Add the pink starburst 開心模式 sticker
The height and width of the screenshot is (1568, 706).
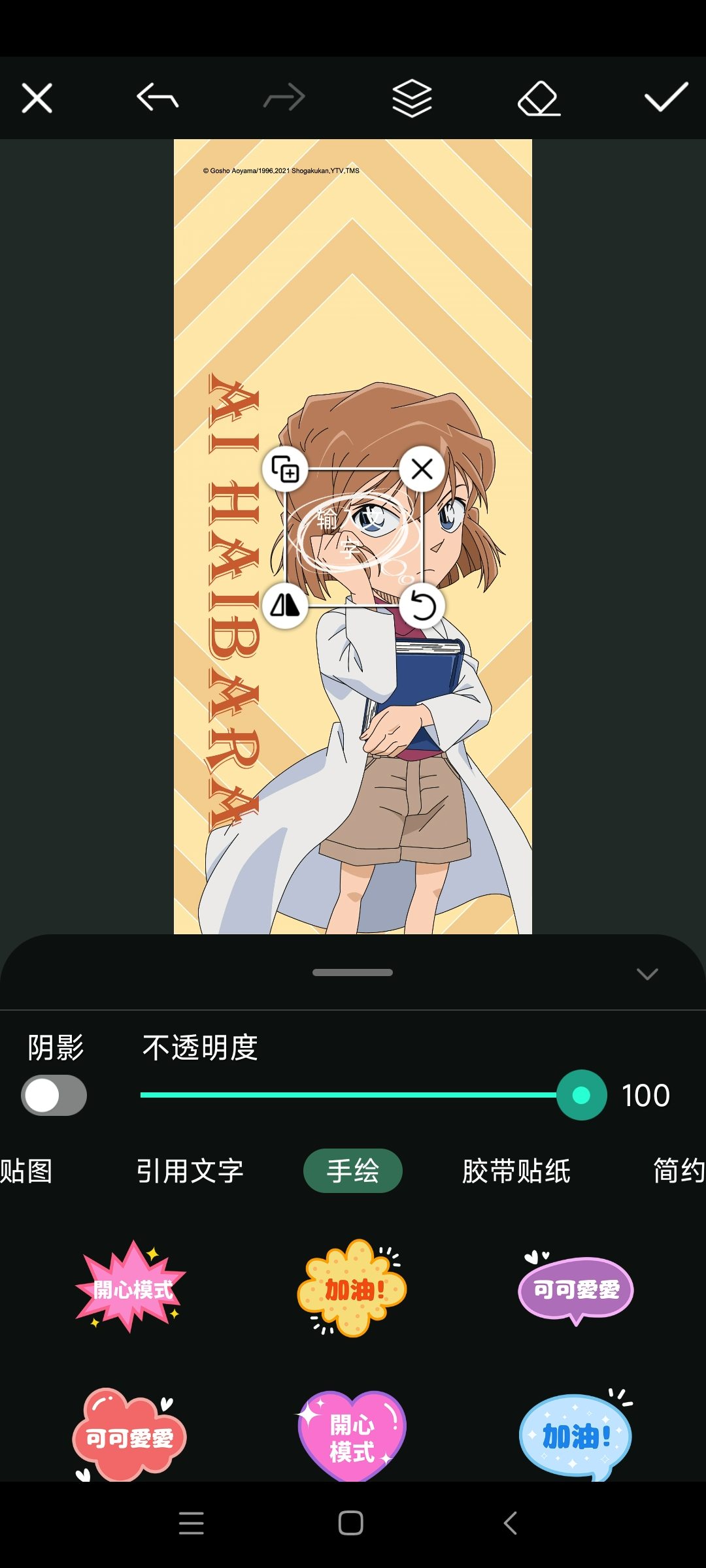(x=131, y=1288)
